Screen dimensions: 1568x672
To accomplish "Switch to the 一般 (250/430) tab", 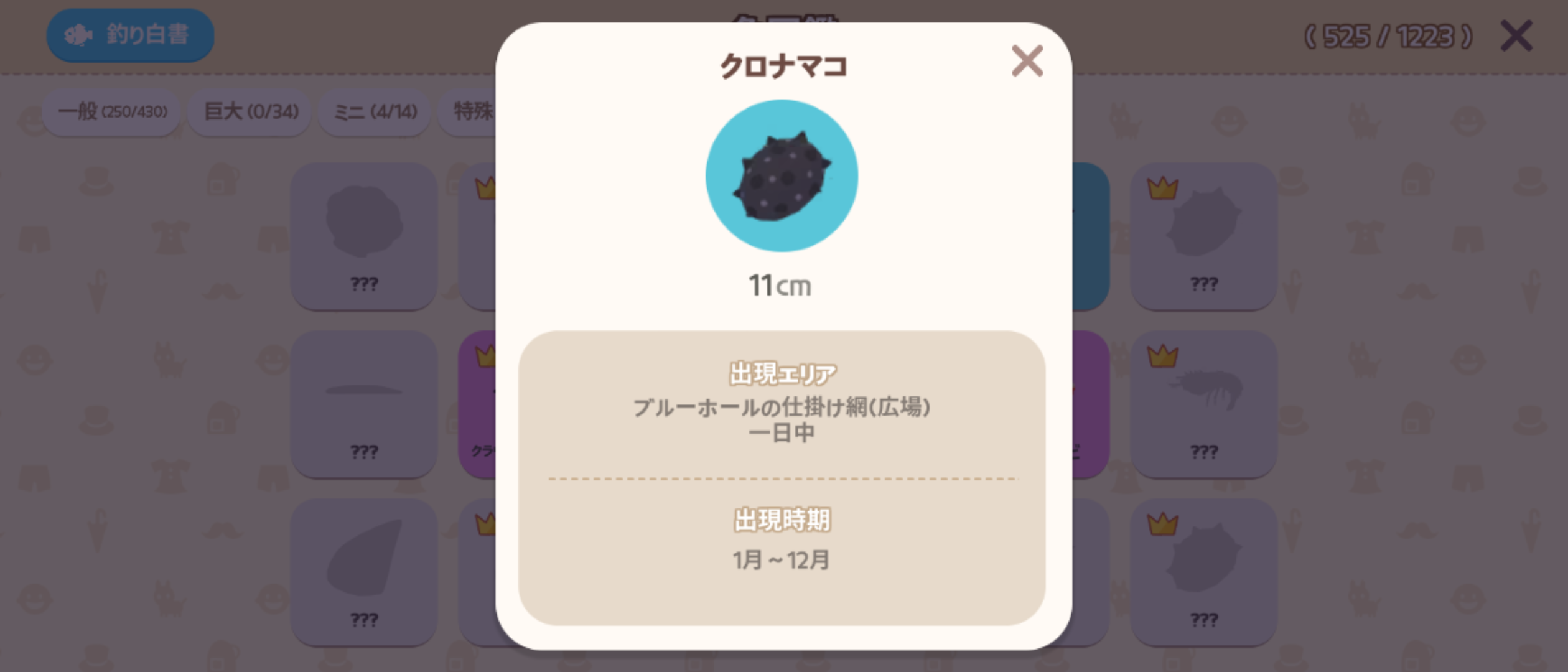I will tap(112, 112).
